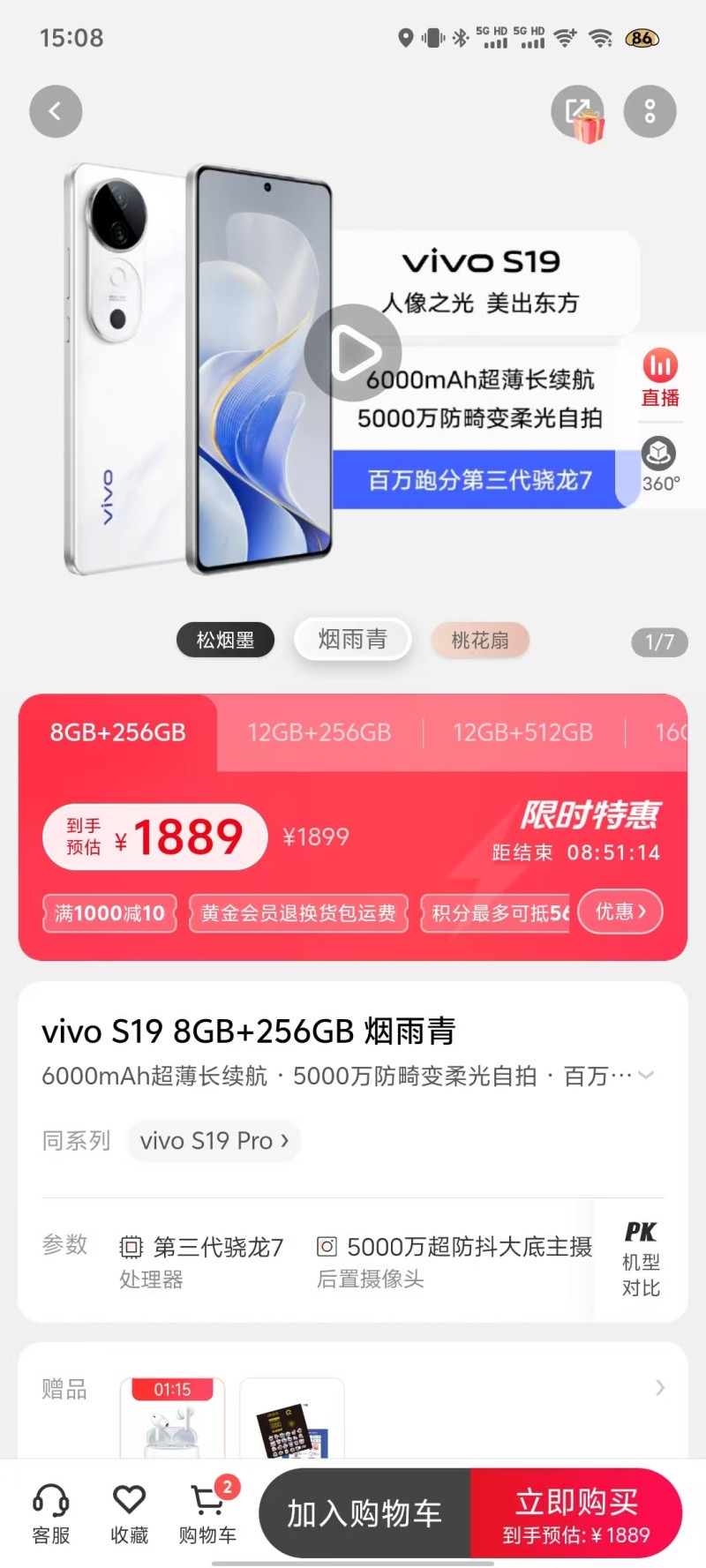Contact 客服 customer service
The image size is (706, 1568).
pos(51,1513)
